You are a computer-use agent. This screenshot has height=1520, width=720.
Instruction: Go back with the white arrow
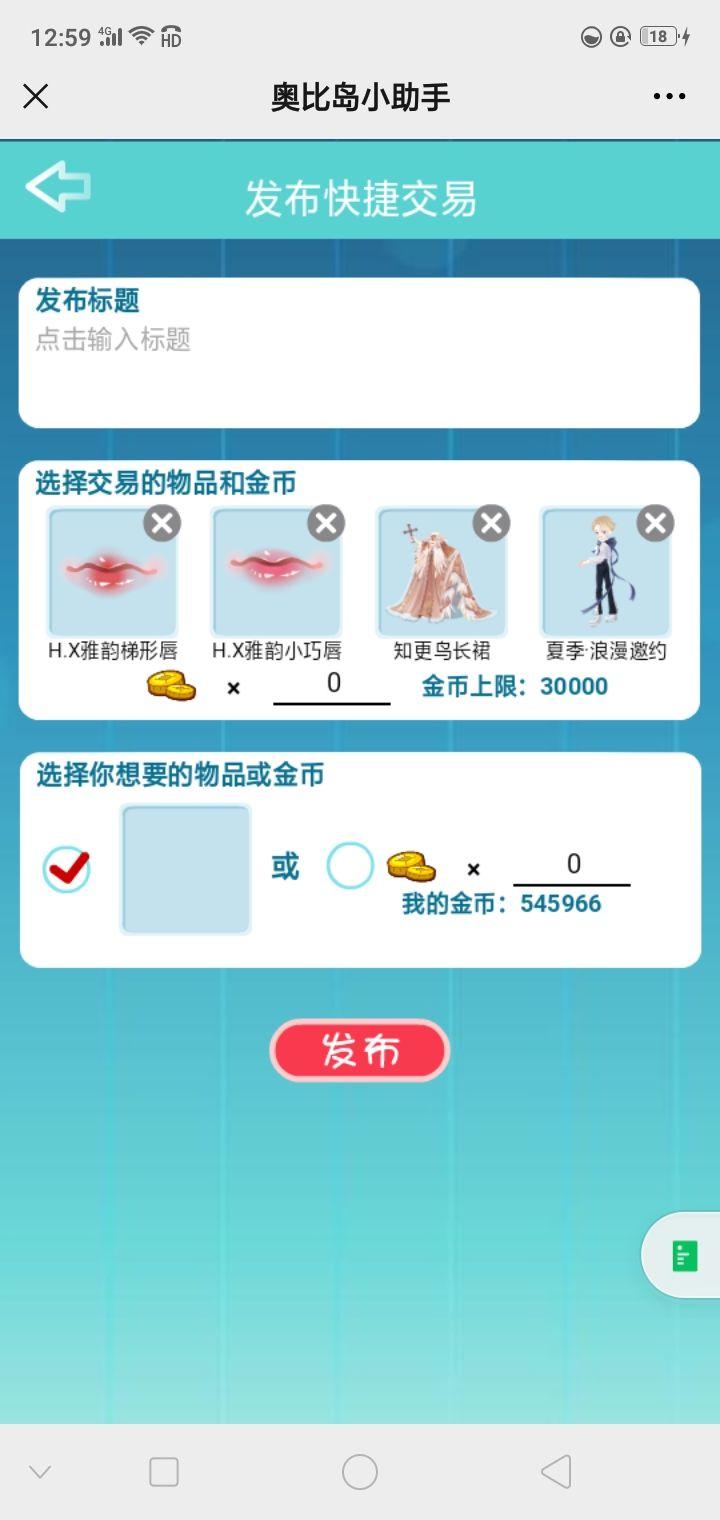click(58, 186)
